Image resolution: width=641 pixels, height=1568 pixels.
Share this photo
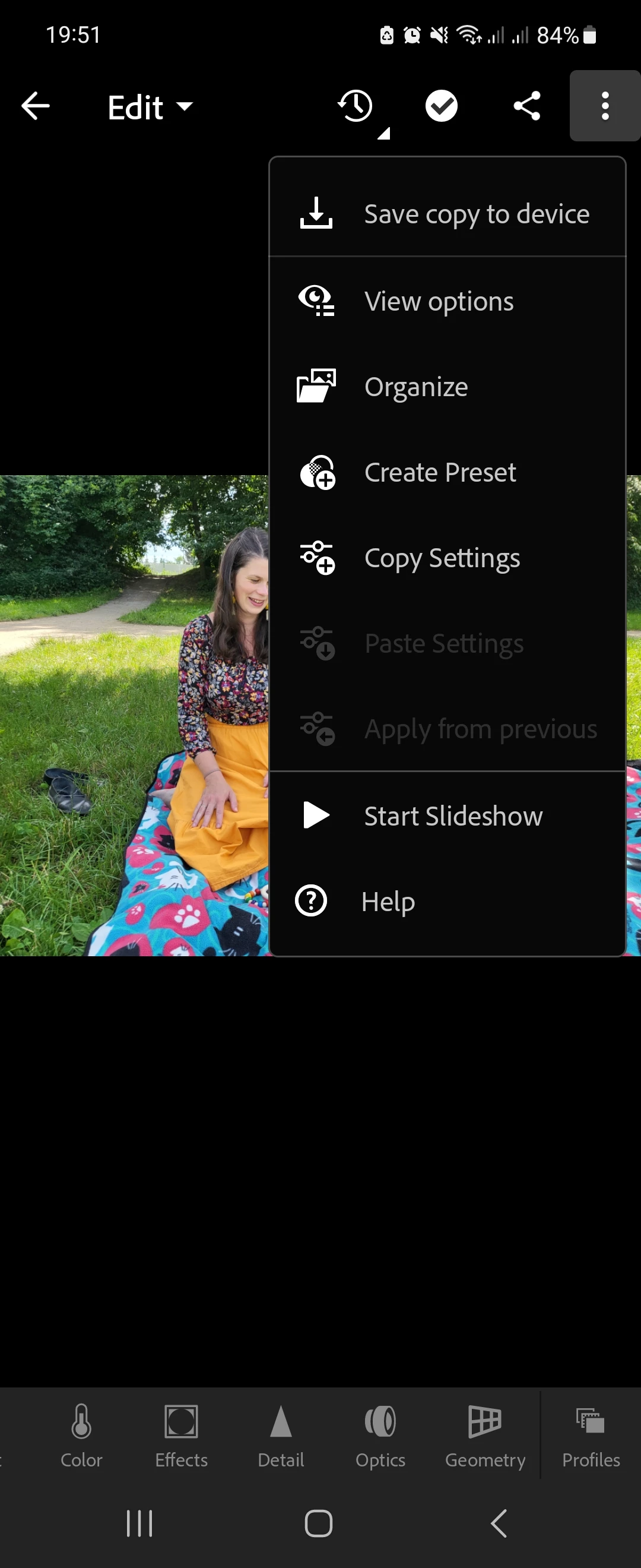pos(526,106)
